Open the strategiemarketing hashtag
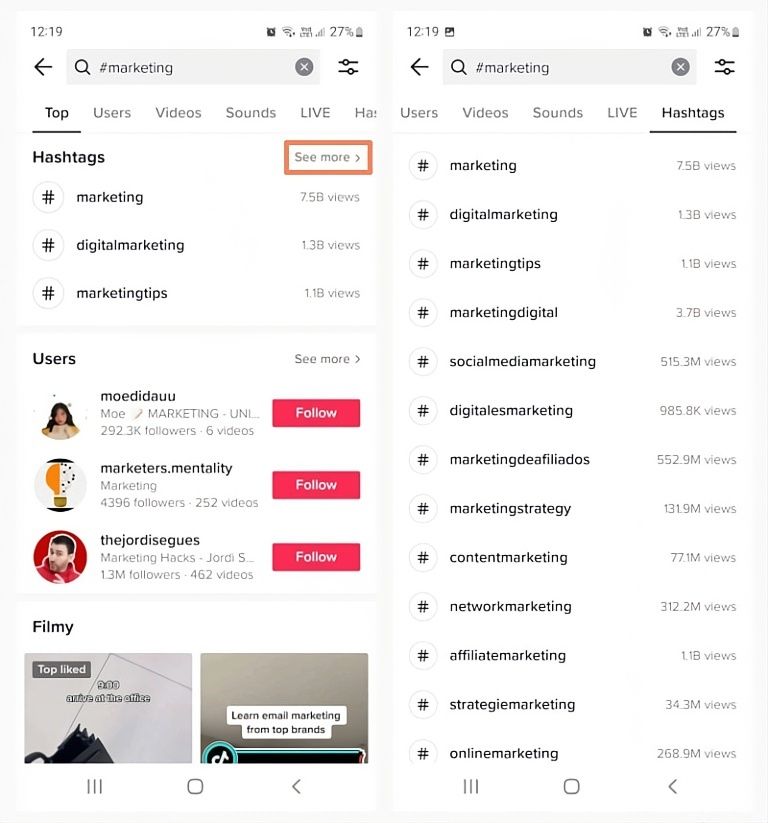 [512, 705]
